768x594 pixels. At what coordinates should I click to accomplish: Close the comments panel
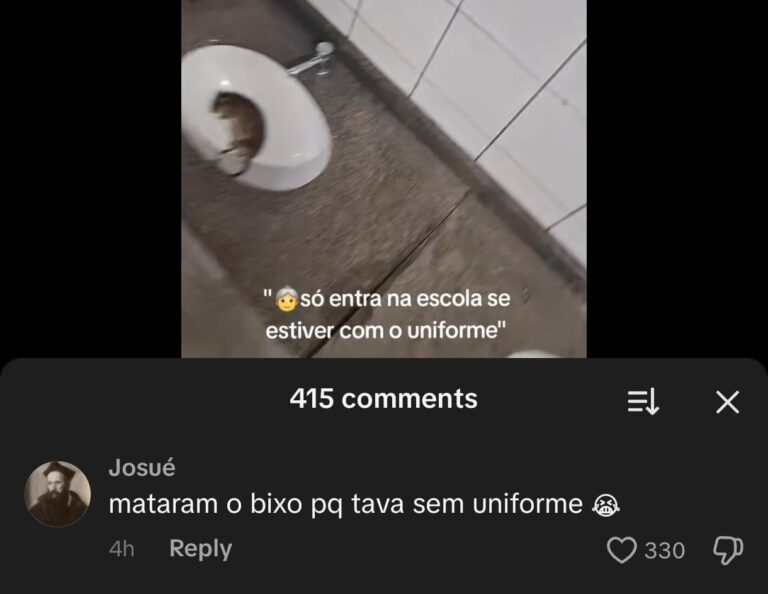click(x=728, y=402)
